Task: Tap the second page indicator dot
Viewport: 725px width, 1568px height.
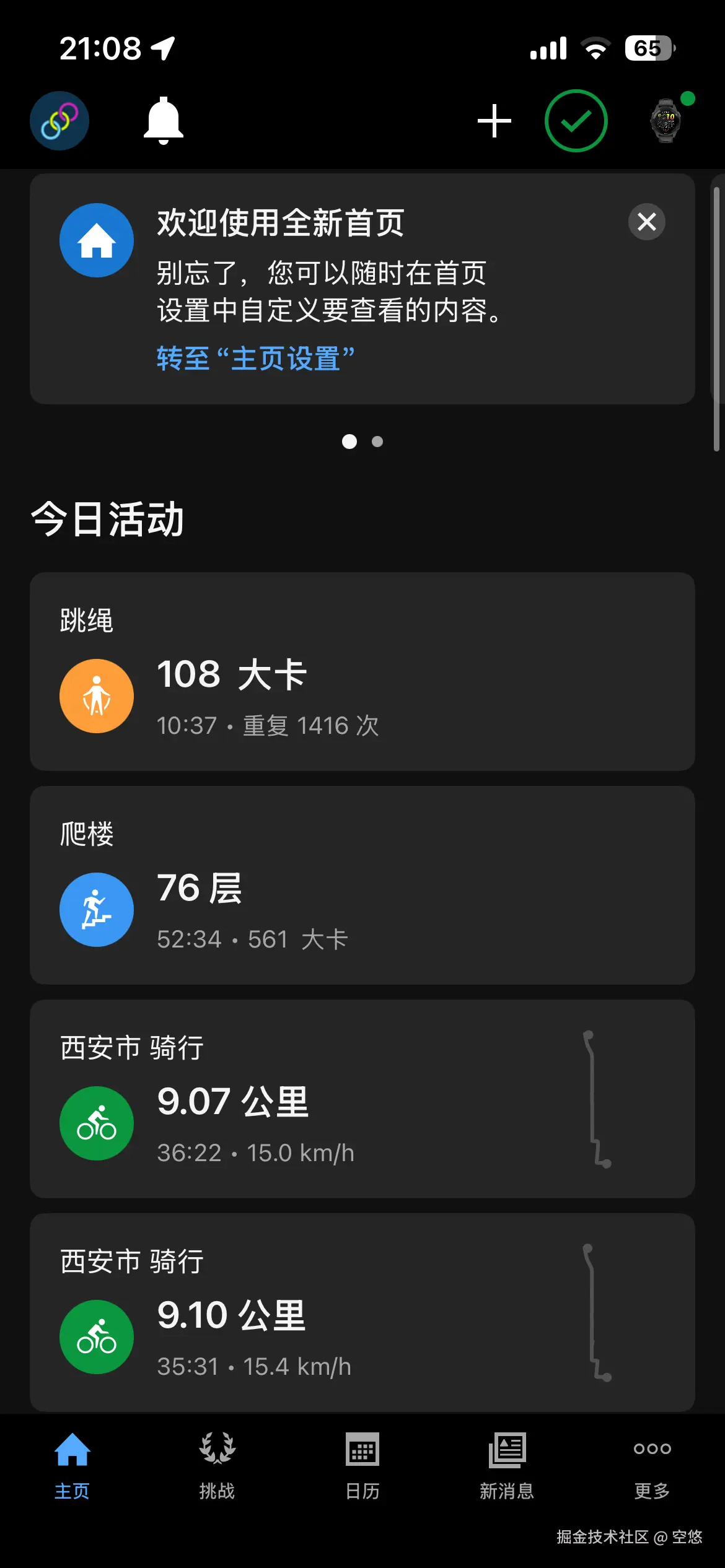Action: [x=377, y=442]
